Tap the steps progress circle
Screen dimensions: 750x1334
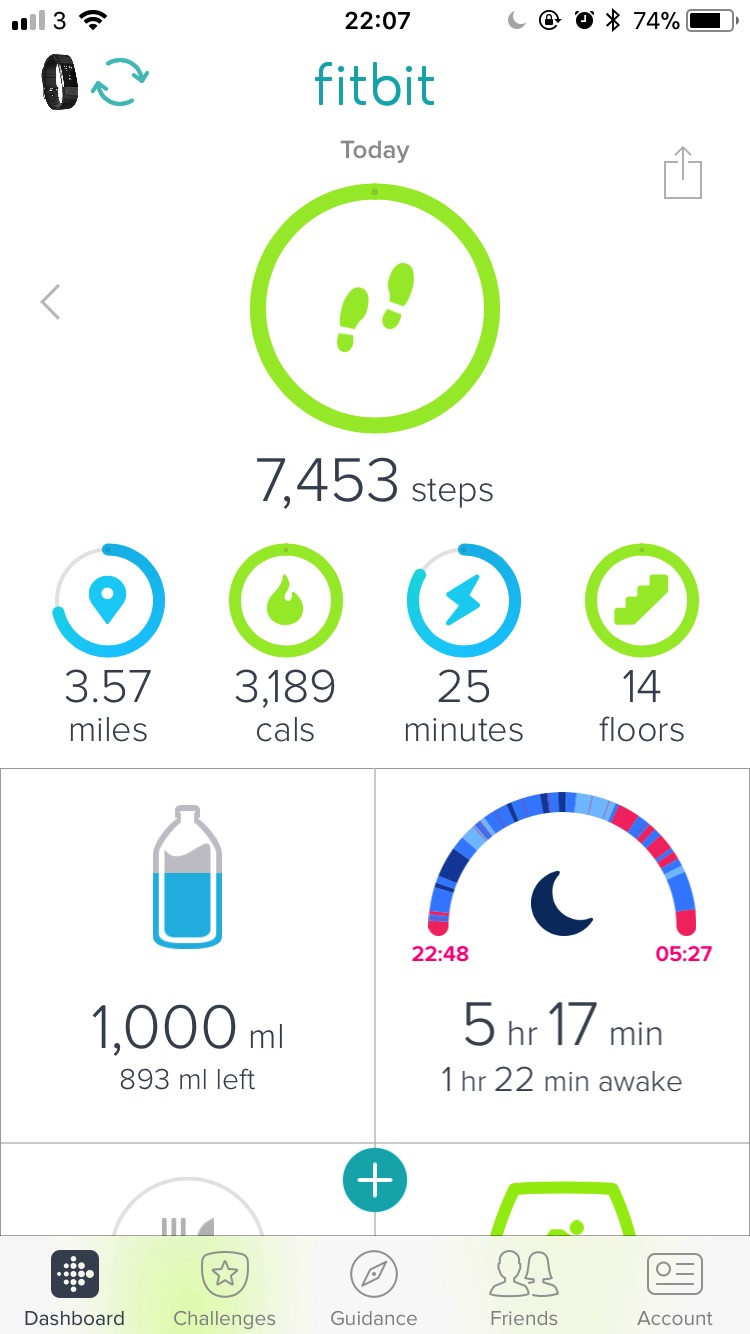(374, 310)
